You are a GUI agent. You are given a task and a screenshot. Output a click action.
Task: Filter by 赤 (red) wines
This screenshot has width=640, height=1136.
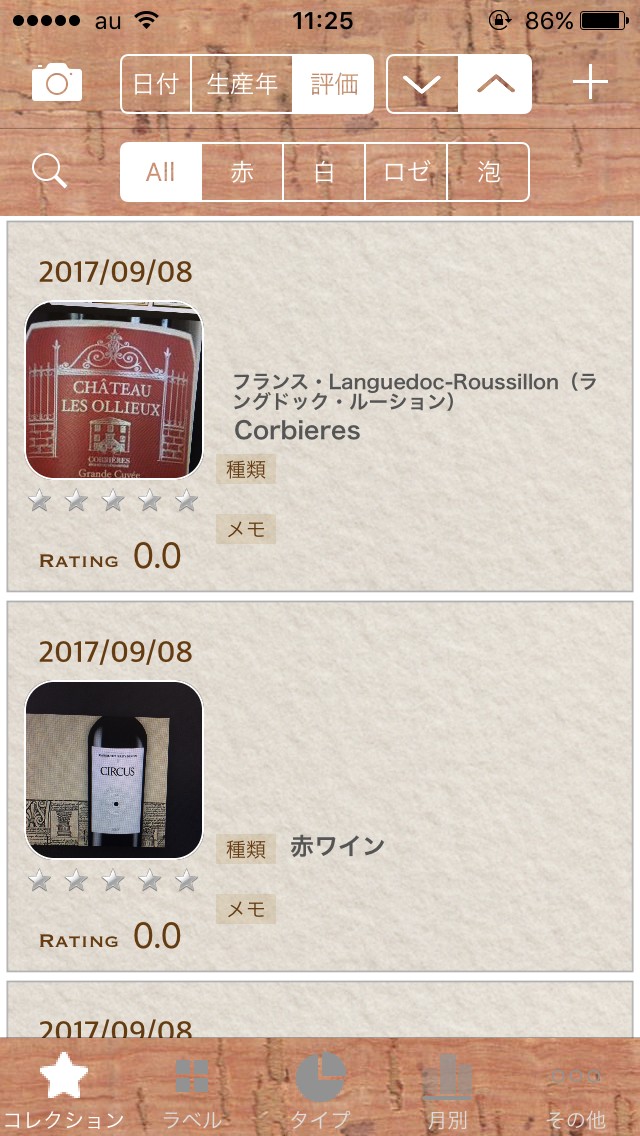click(242, 172)
